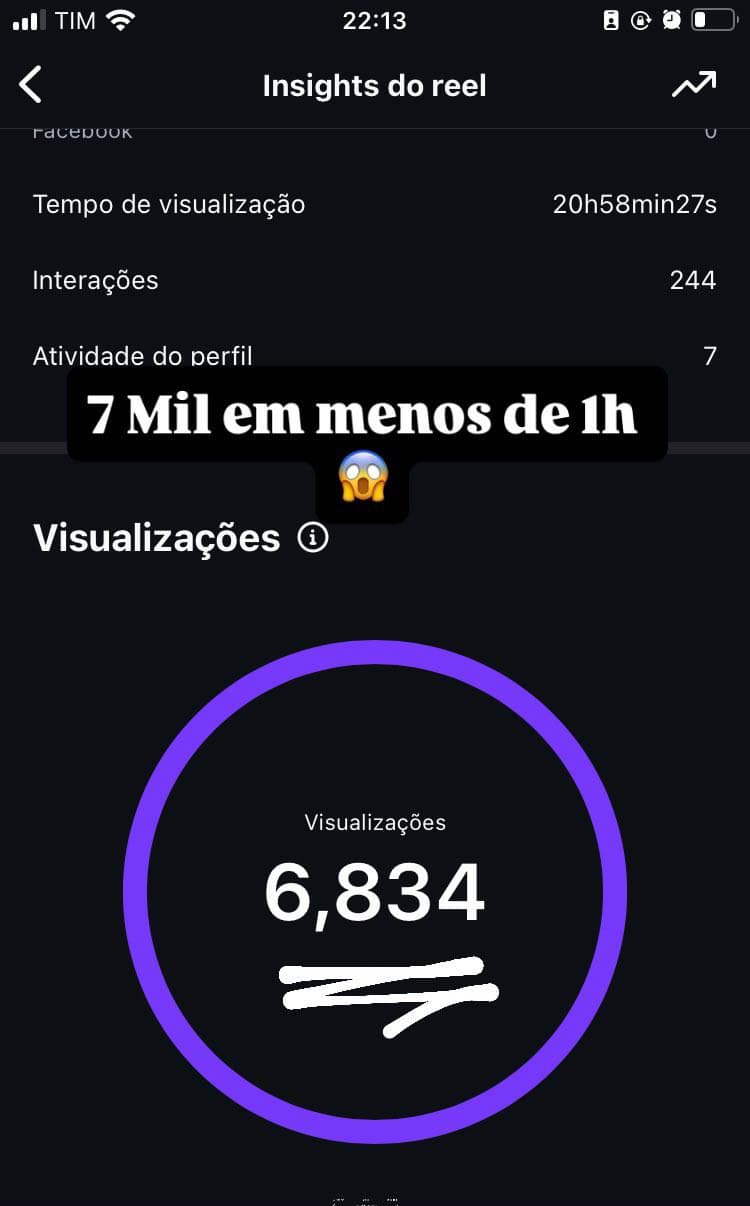Tap the Atividade do perfil row

374,356
